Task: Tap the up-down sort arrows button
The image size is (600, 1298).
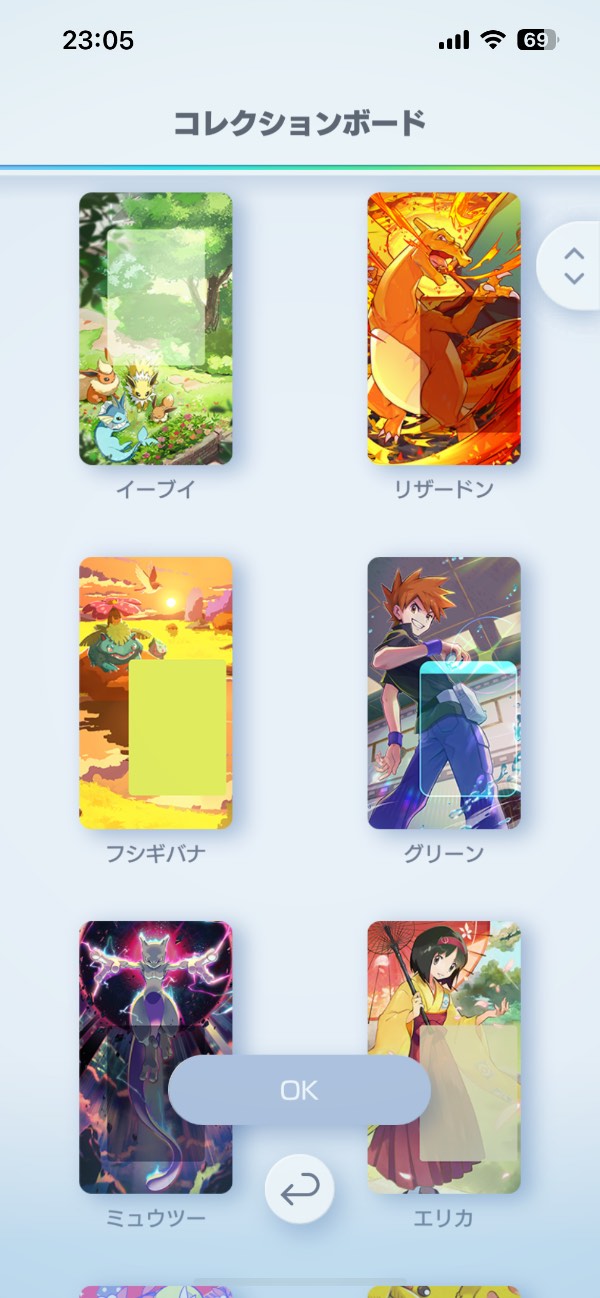Action: click(573, 265)
